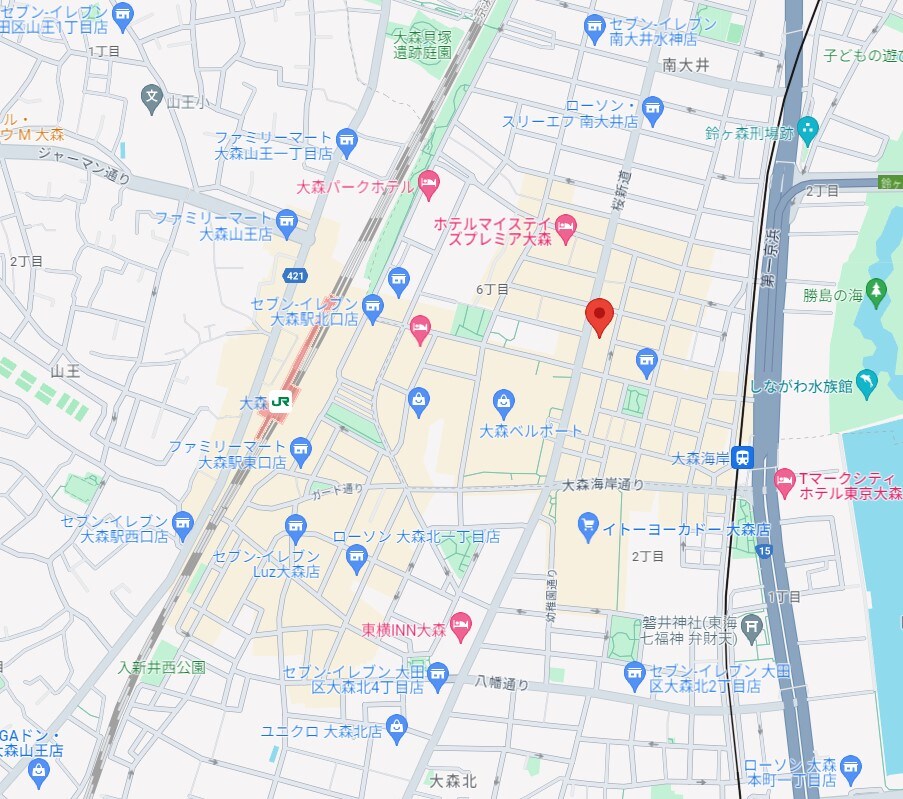Open the 鈴ヶ森刑場跡 landmark marker
This screenshot has width=903, height=799.
pos(808,129)
